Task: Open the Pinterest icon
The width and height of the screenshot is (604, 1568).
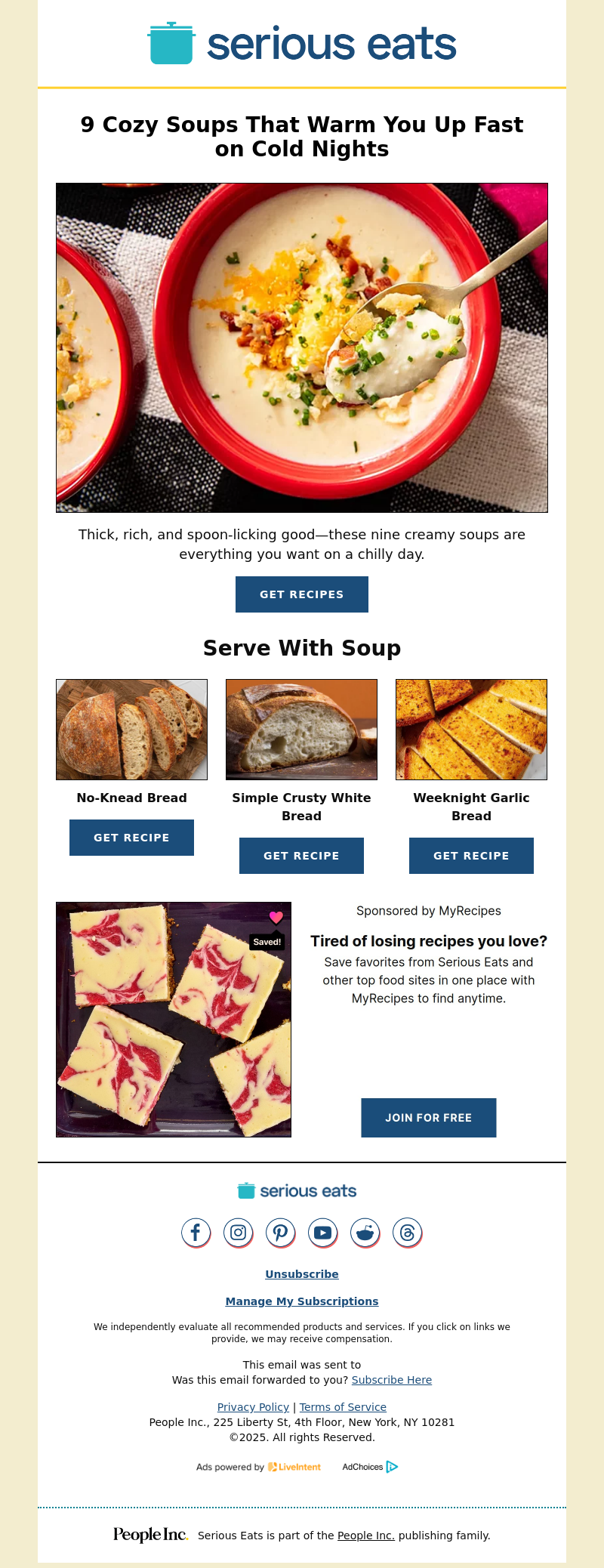Action: 280,1233
